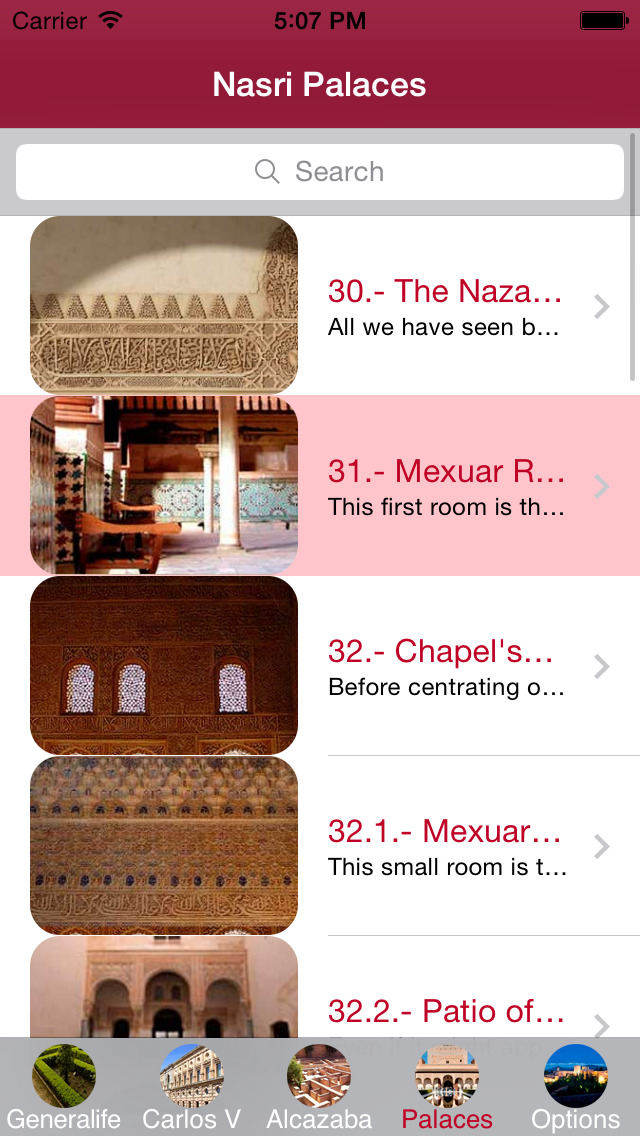Tap the Search field

point(320,172)
